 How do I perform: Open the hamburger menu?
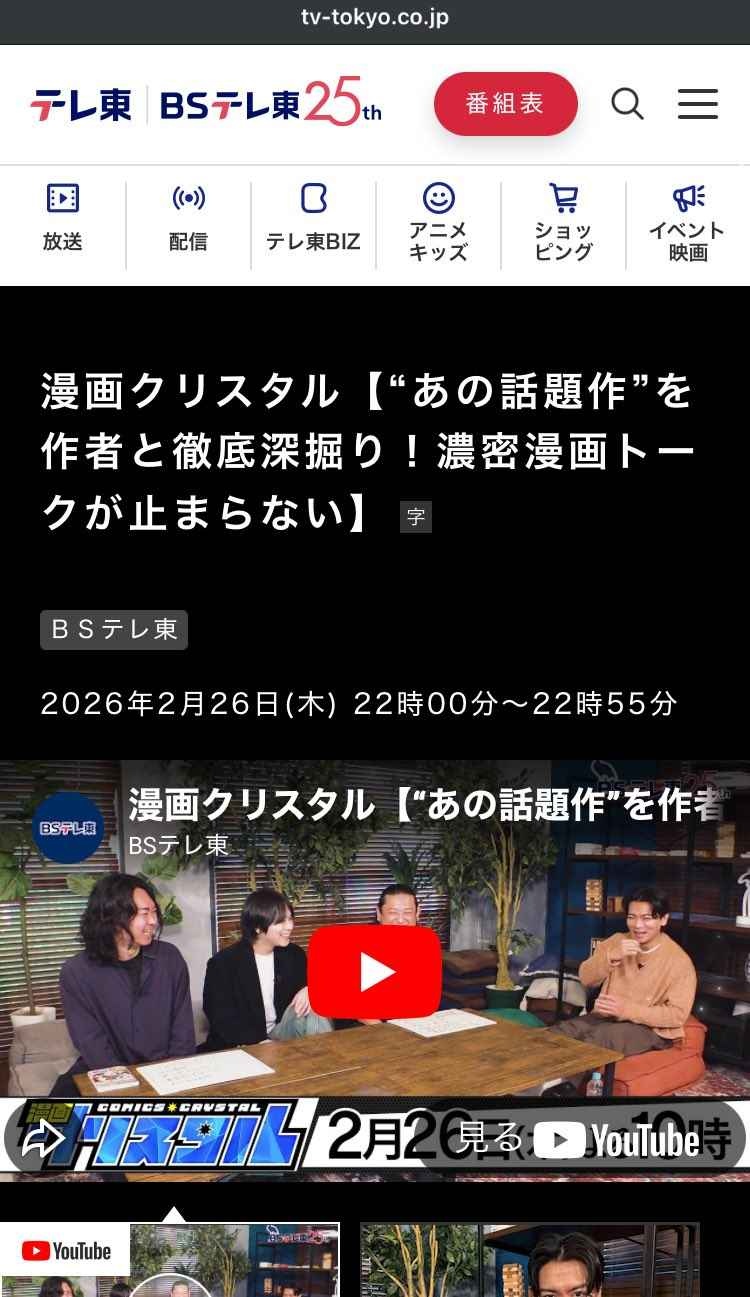(x=697, y=104)
